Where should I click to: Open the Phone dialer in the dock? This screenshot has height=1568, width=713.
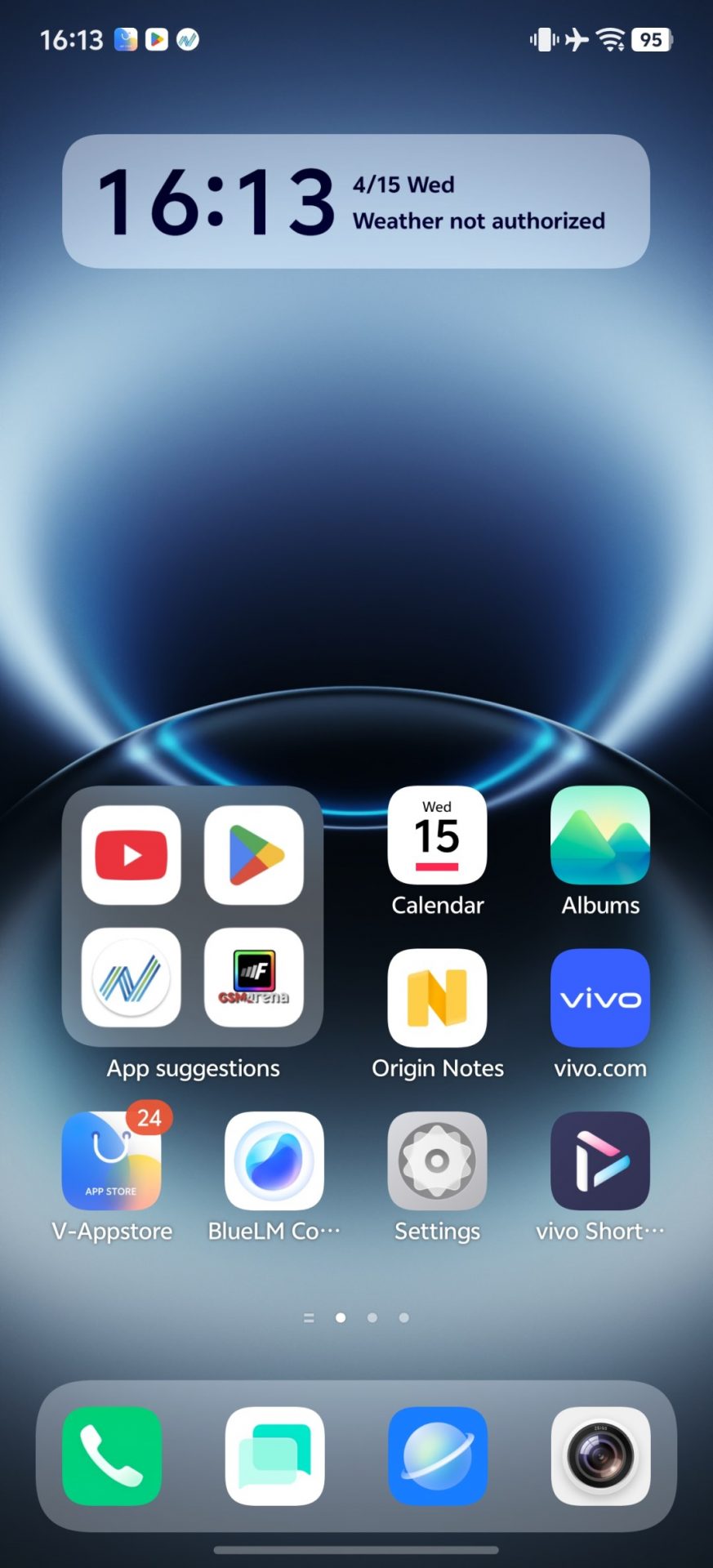112,1456
